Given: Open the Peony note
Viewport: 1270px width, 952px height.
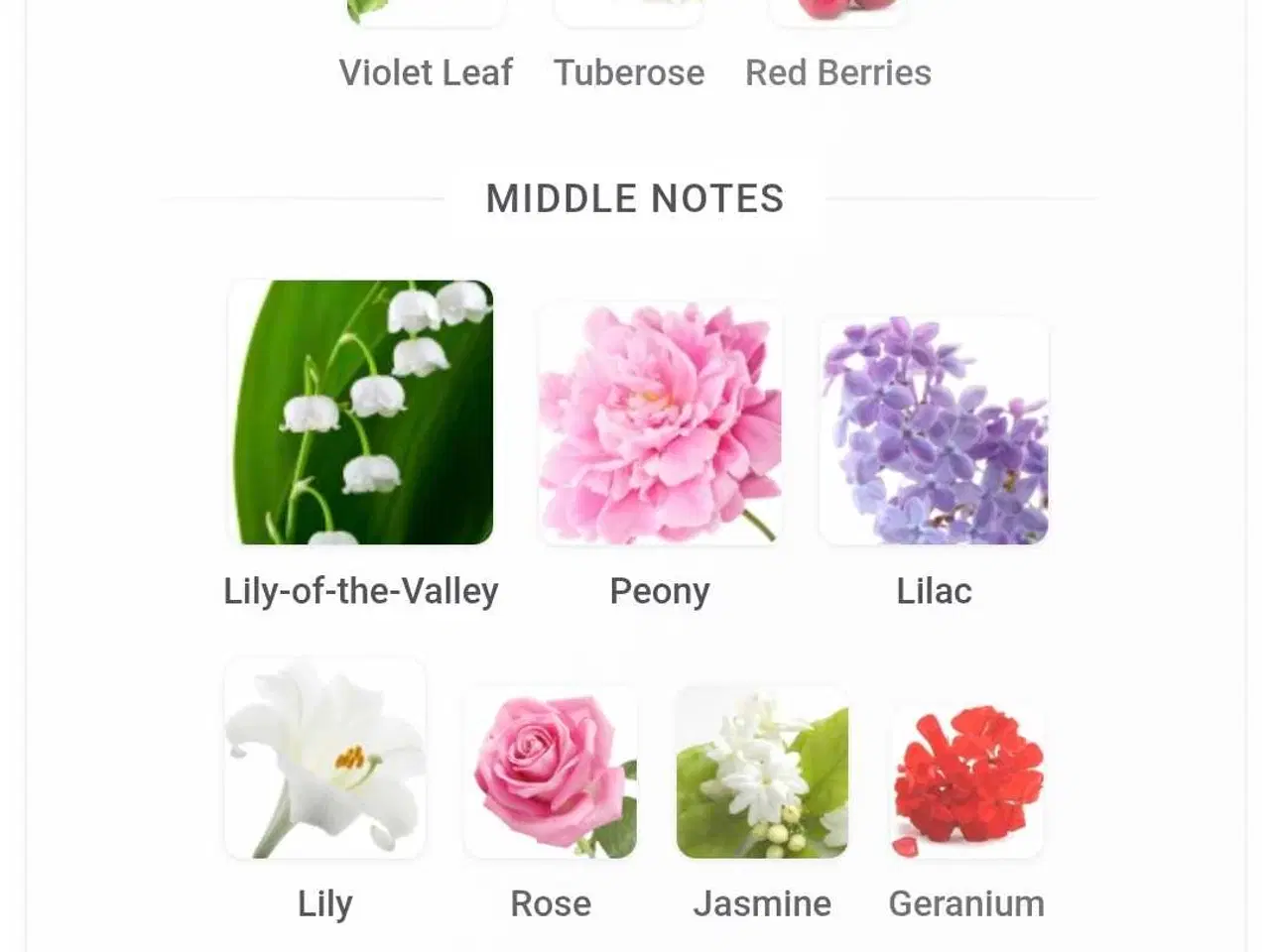Looking at the screenshot, I should [660, 424].
